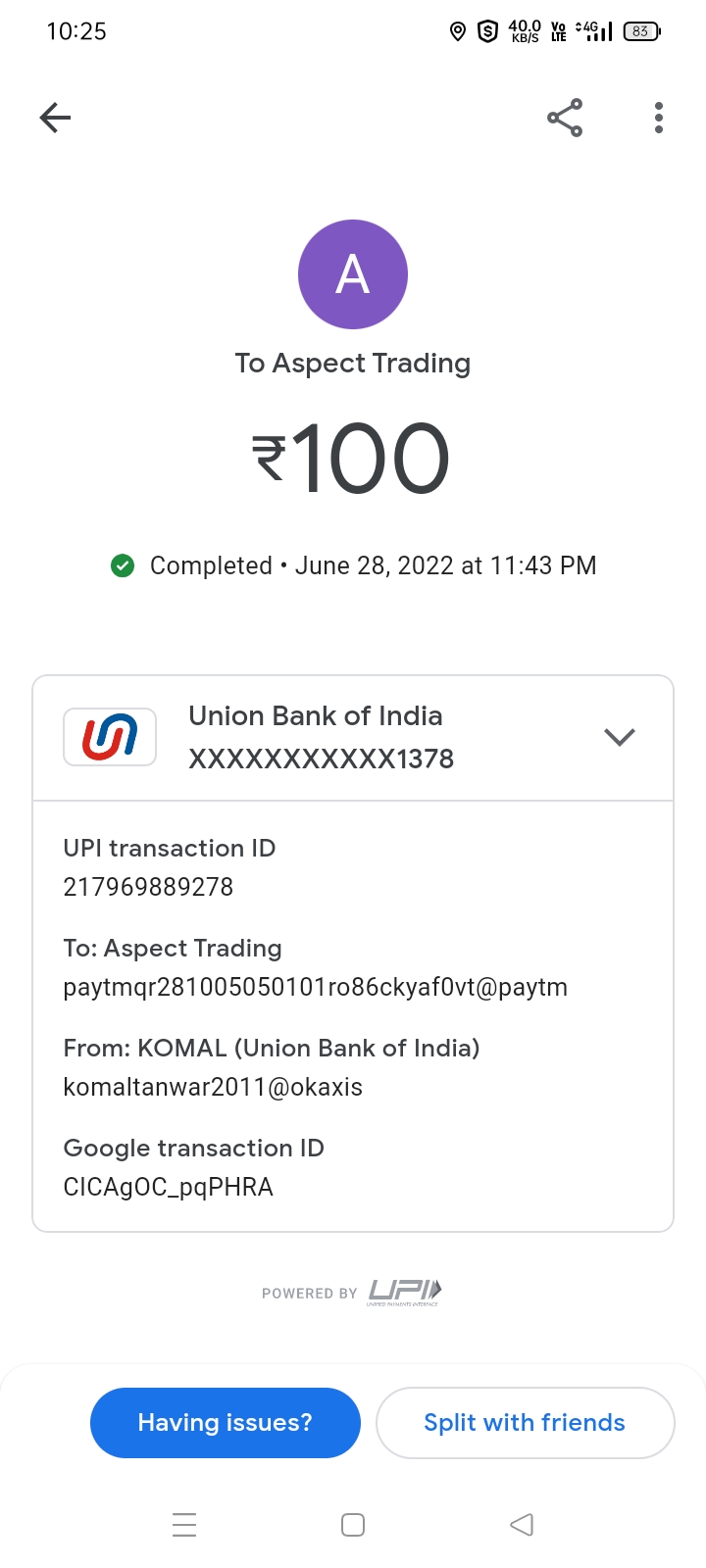Screen dimensions: 706x1568
Task: Open recent apps from the navigation bar
Action: coord(184,1525)
